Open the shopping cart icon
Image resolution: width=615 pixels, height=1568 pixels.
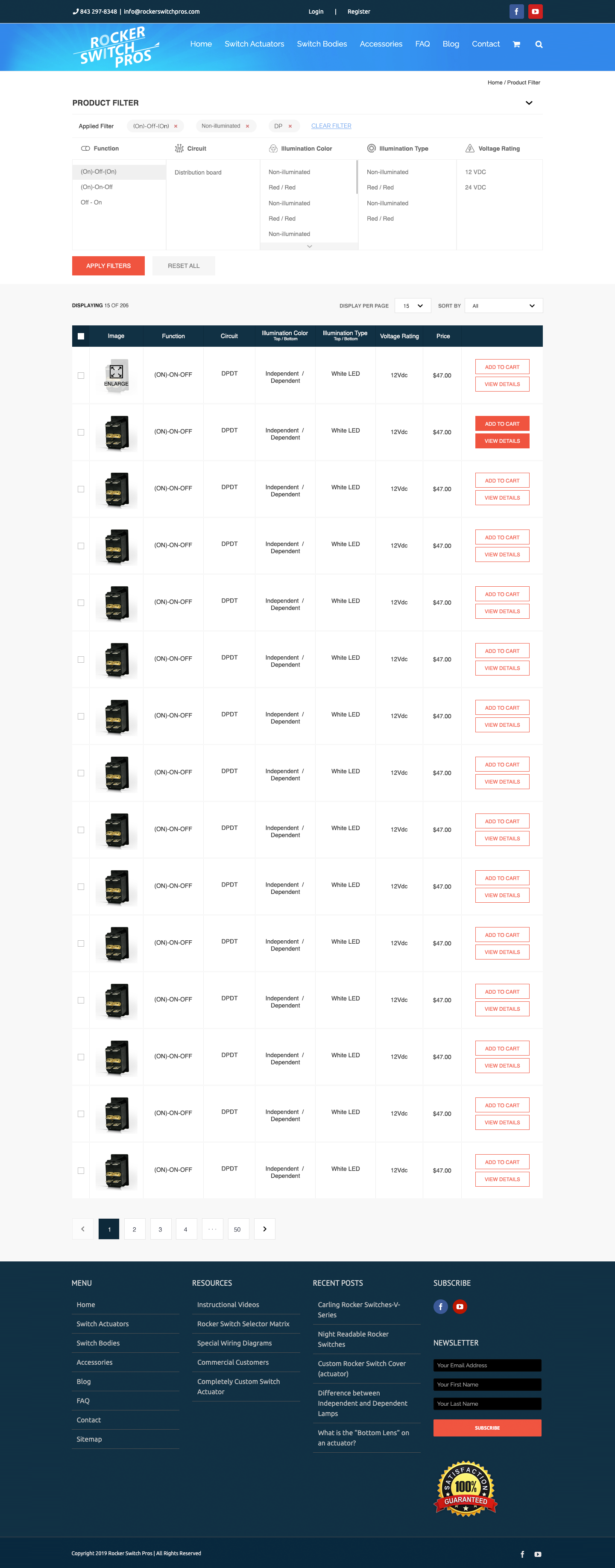pyautogui.click(x=516, y=44)
